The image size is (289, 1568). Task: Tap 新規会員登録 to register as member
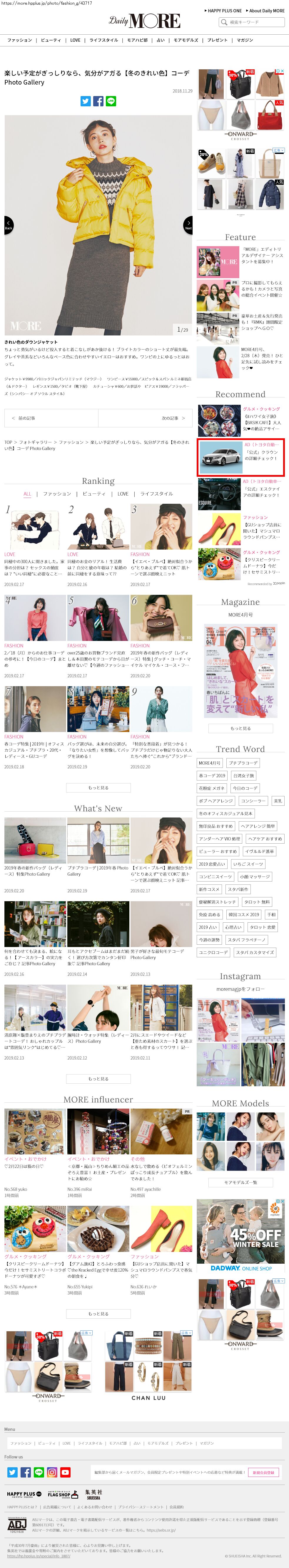263,1473
